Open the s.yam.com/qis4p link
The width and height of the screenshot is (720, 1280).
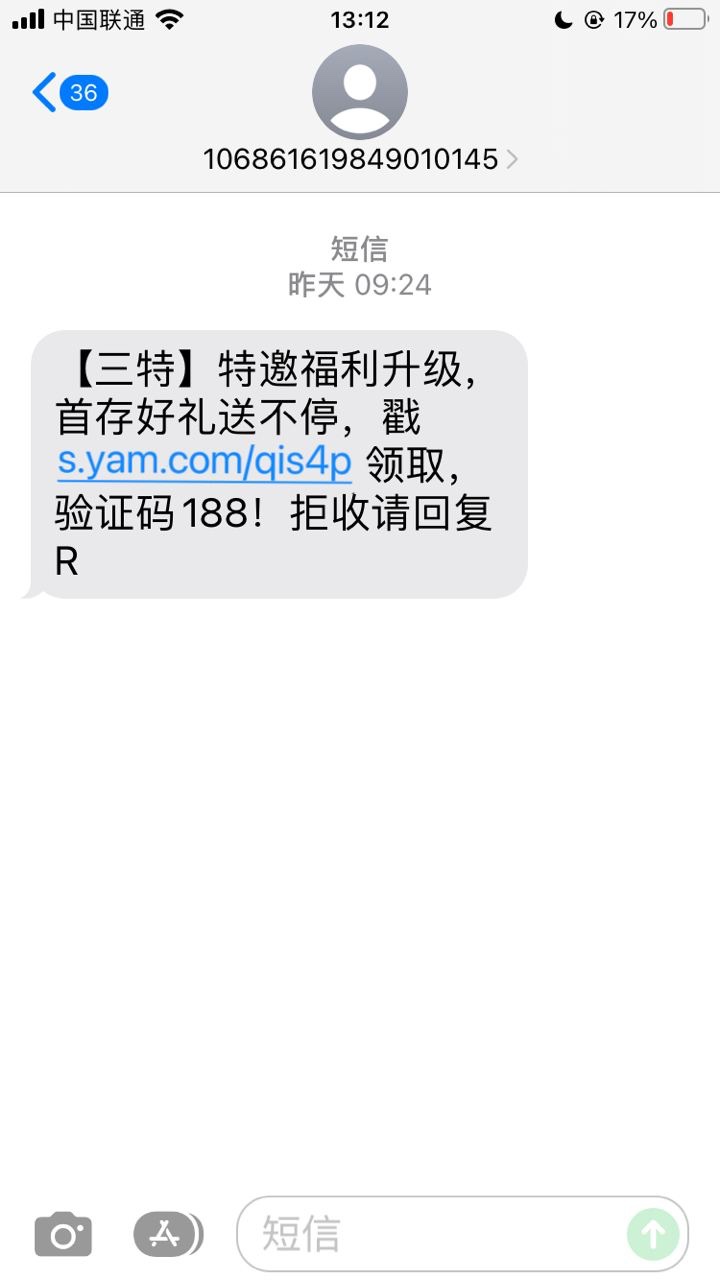point(205,463)
